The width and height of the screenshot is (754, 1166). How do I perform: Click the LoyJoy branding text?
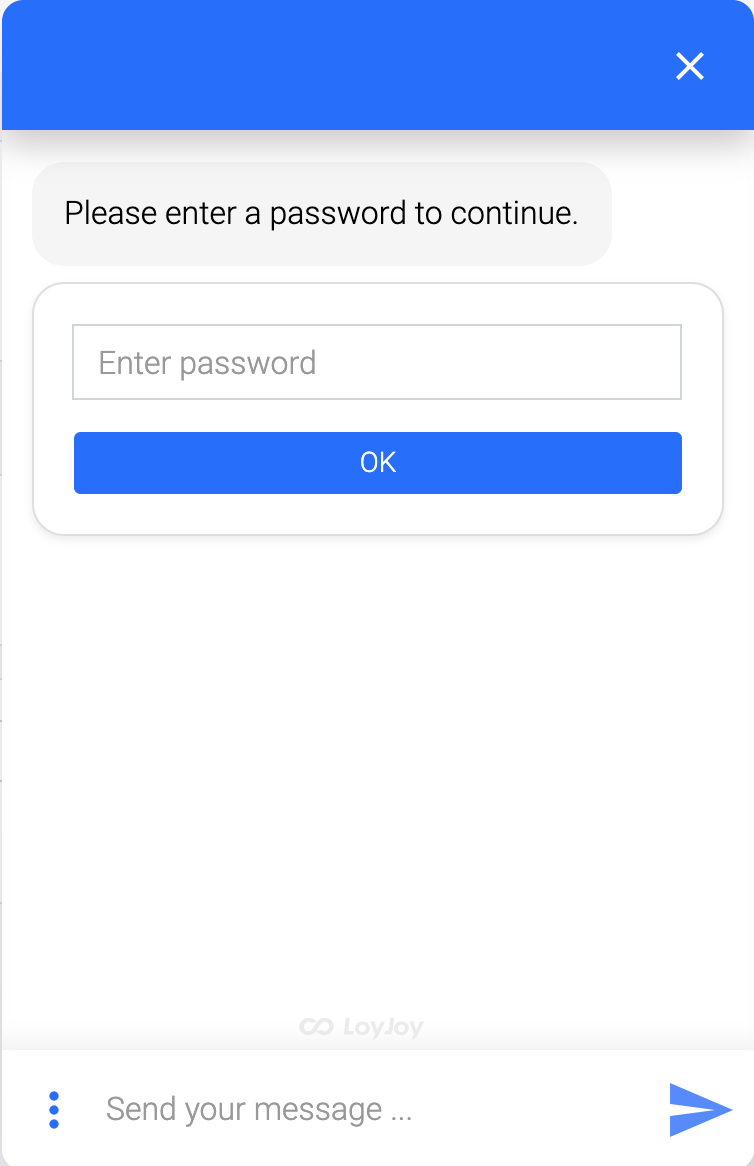385,1027
